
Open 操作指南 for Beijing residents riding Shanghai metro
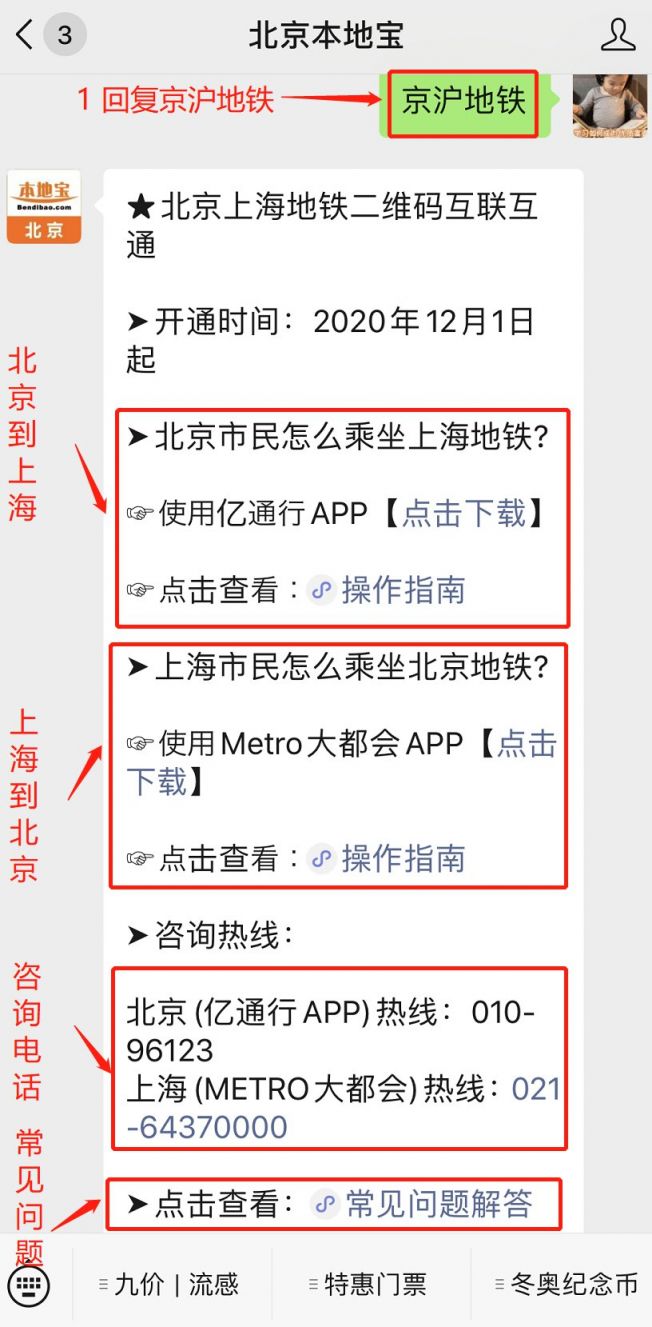[403, 589]
